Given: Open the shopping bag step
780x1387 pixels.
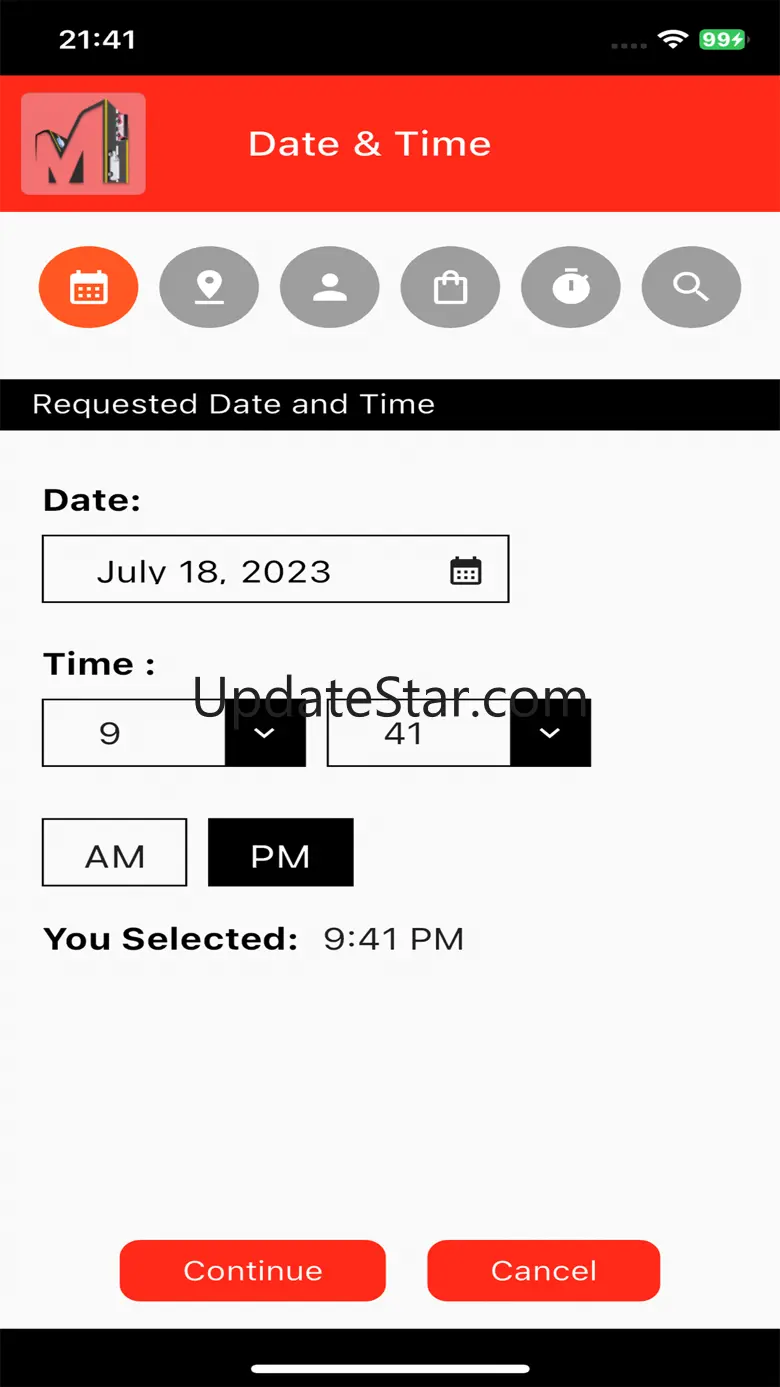Looking at the screenshot, I should (450, 287).
